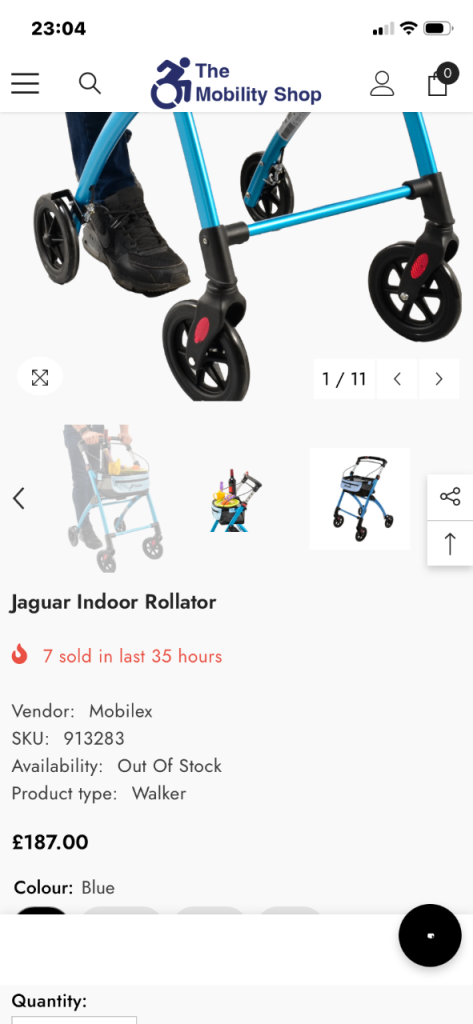Open the black chat bubble
473x1024 pixels.
pyautogui.click(x=430, y=935)
